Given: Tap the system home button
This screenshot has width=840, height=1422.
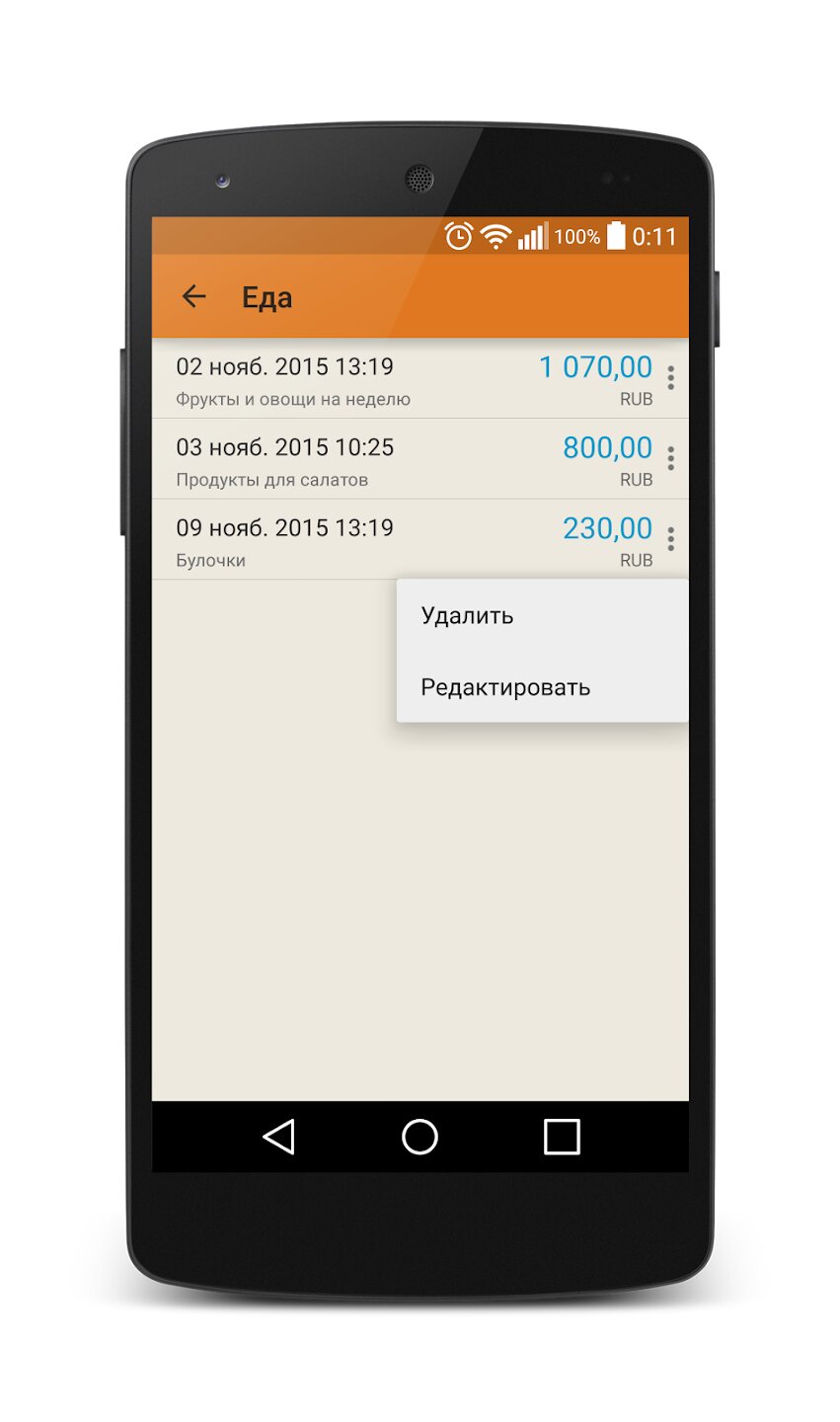Looking at the screenshot, I should coord(420,1137).
